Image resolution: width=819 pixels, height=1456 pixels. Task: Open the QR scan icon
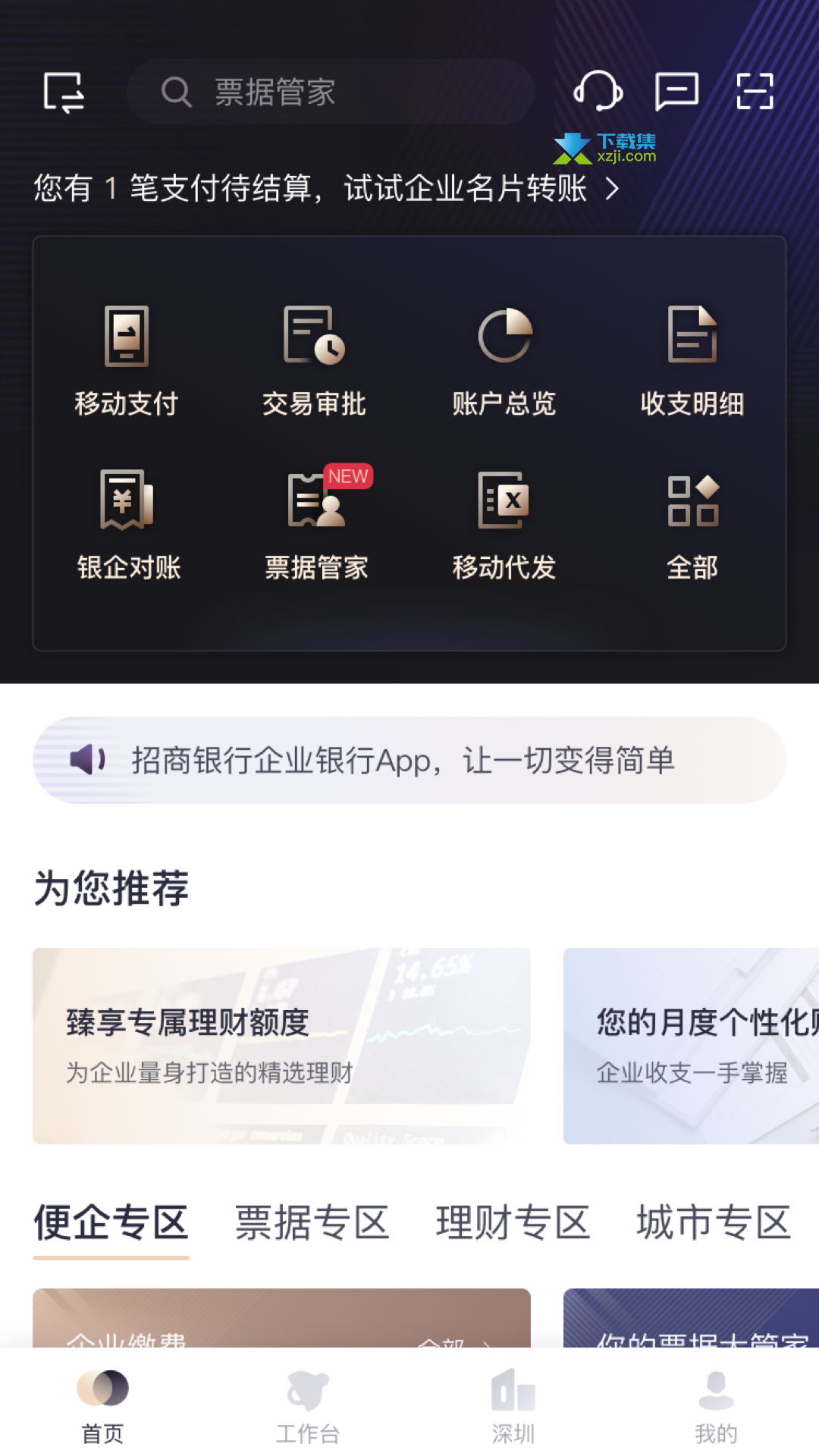pos(755,92)
